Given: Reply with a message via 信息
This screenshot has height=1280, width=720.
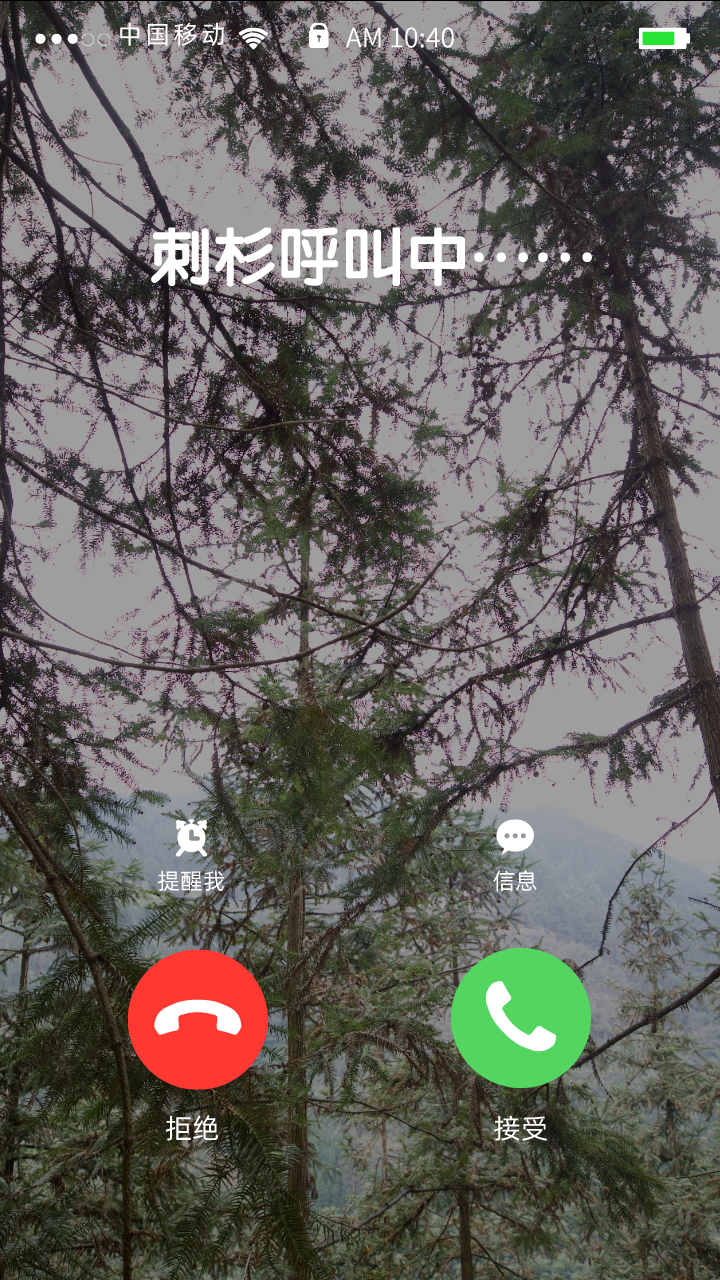Looking at the screenshot, I should pos(515,837).
